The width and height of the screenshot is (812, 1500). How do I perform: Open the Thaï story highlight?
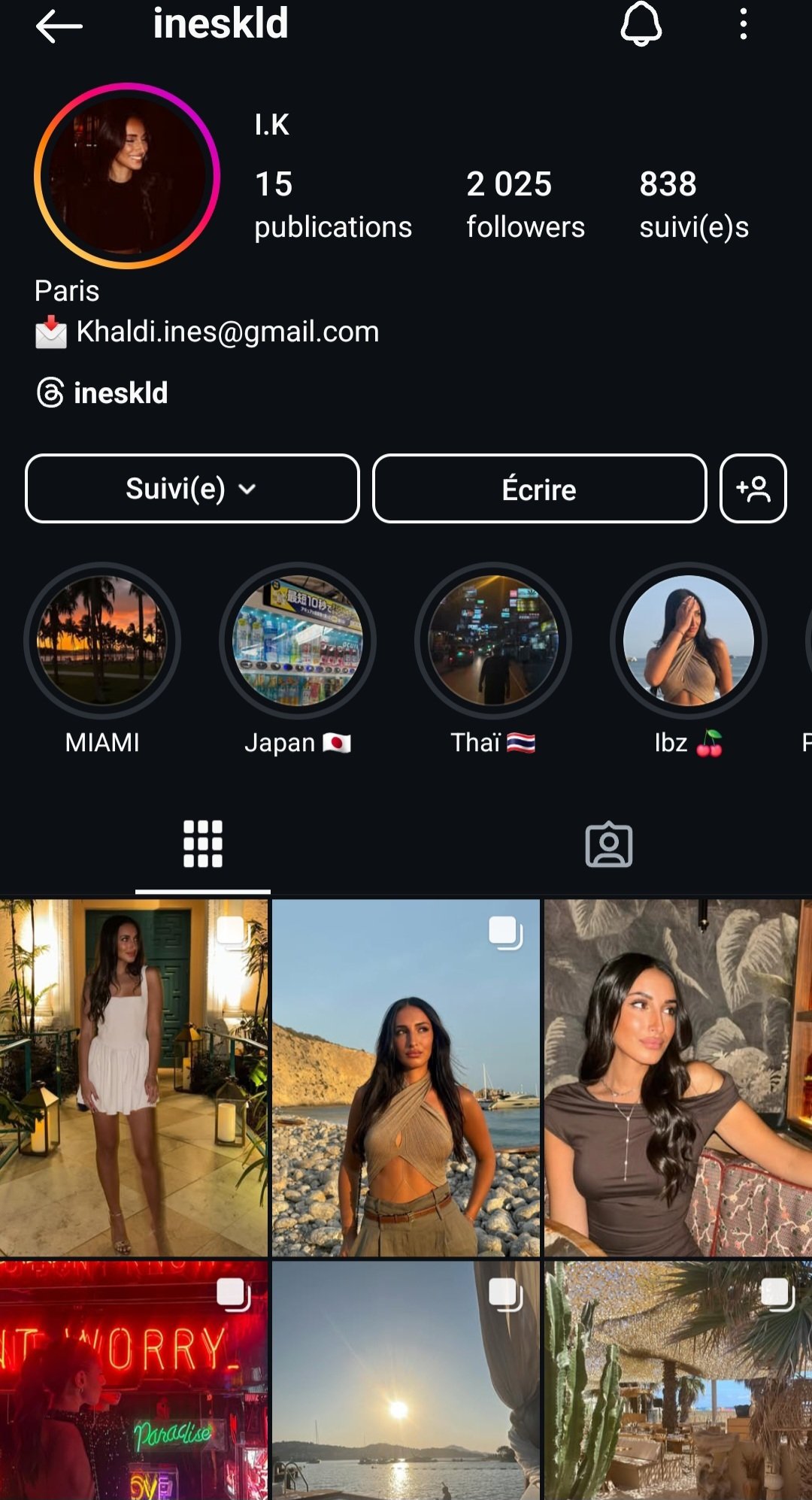pyautogui.click(x=493, y=641)
